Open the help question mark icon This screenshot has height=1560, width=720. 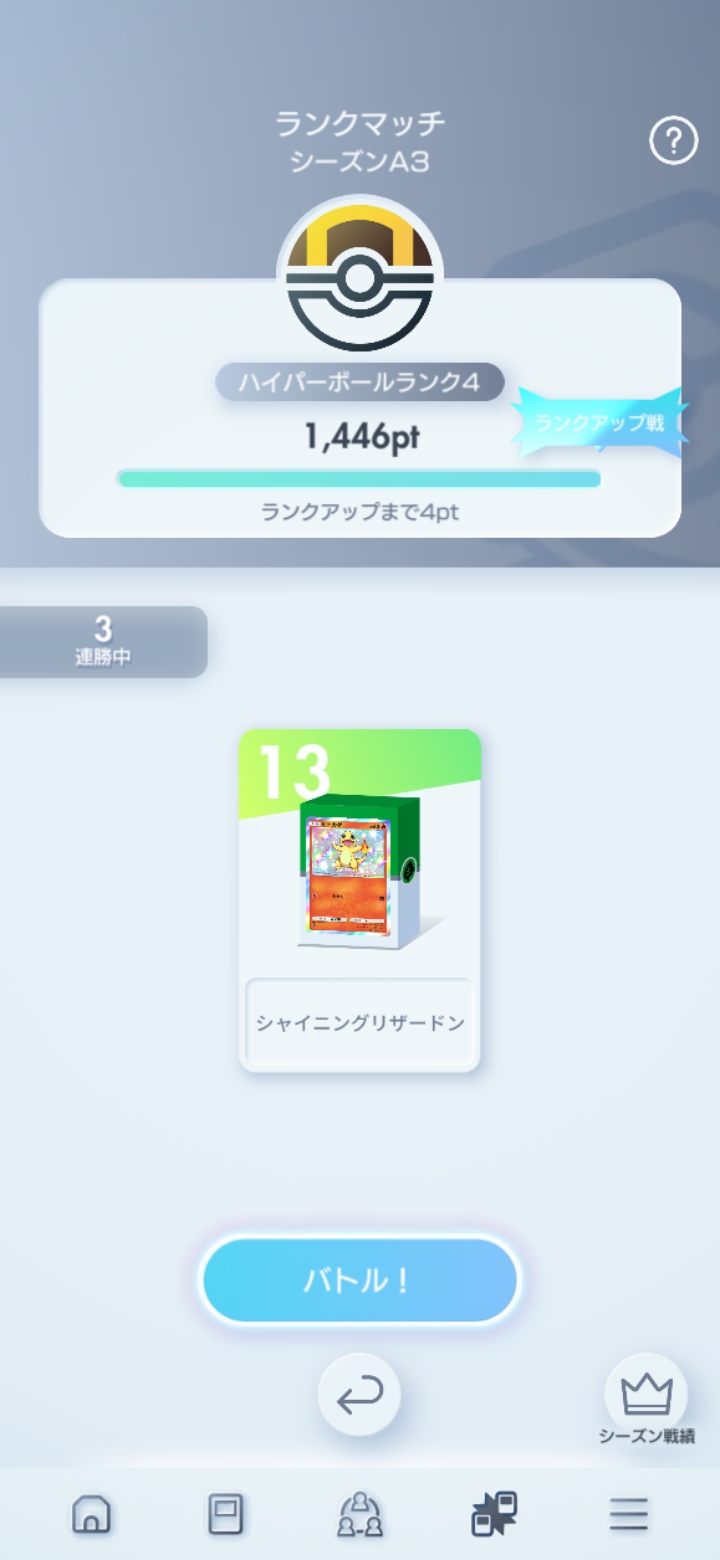click(673, 142)
